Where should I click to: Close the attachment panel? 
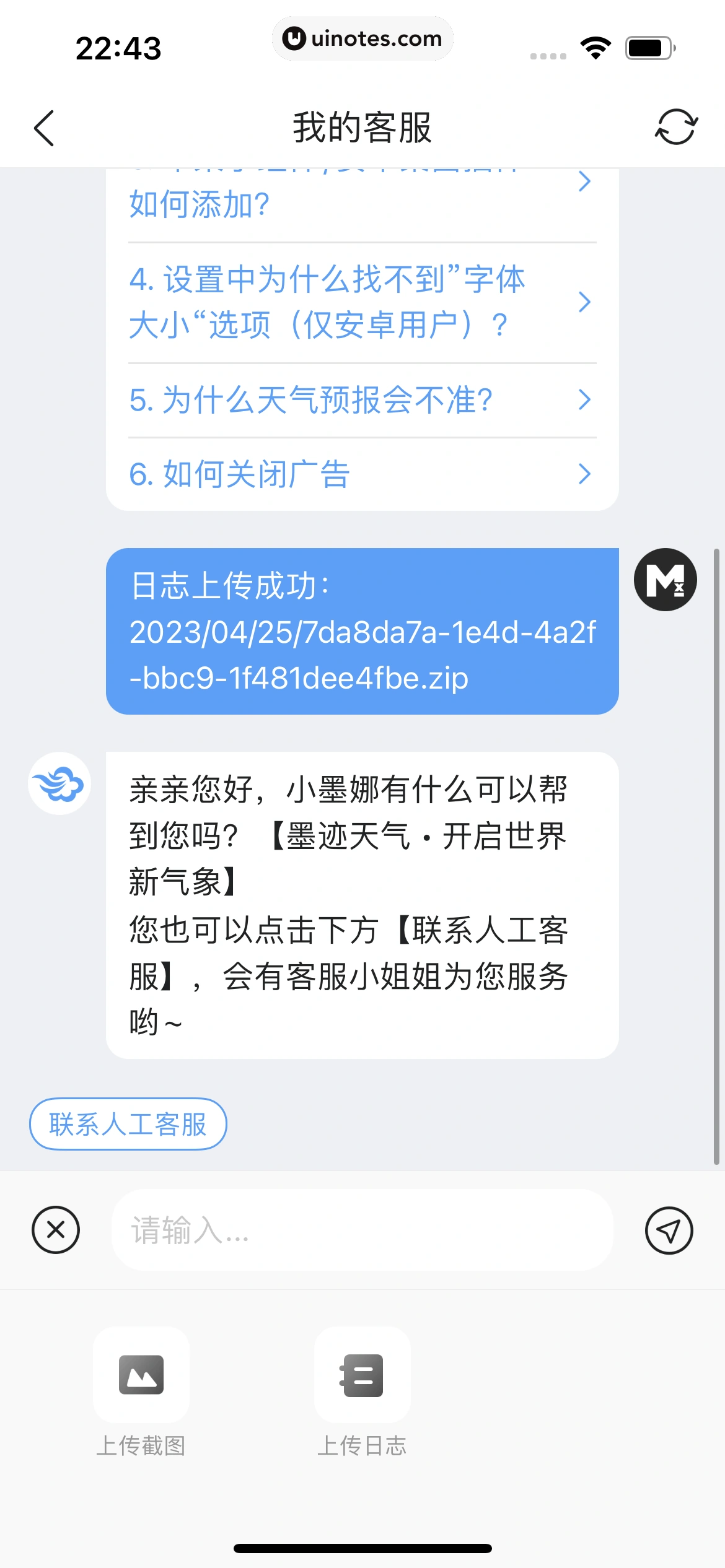pos(56,1230)
